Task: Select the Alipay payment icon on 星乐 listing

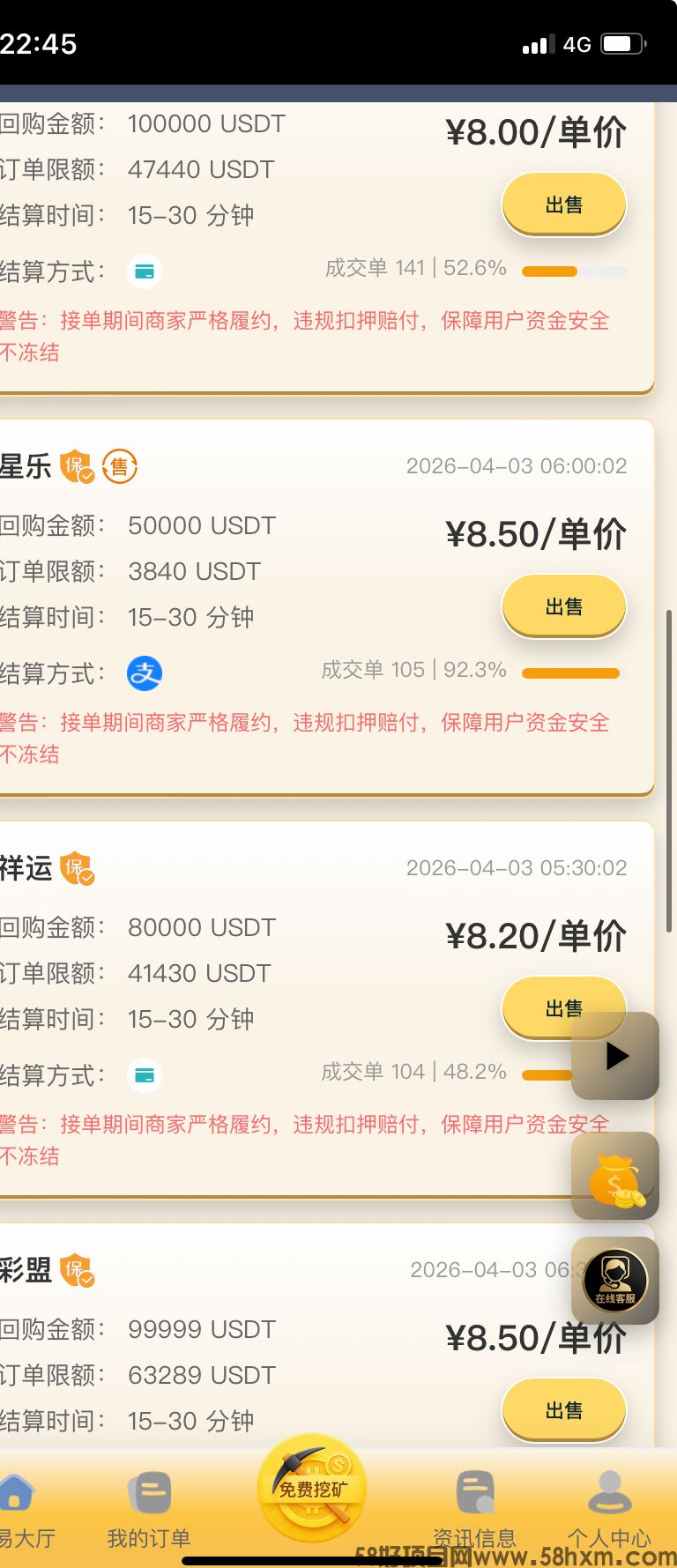Action: tap(145, 673)
